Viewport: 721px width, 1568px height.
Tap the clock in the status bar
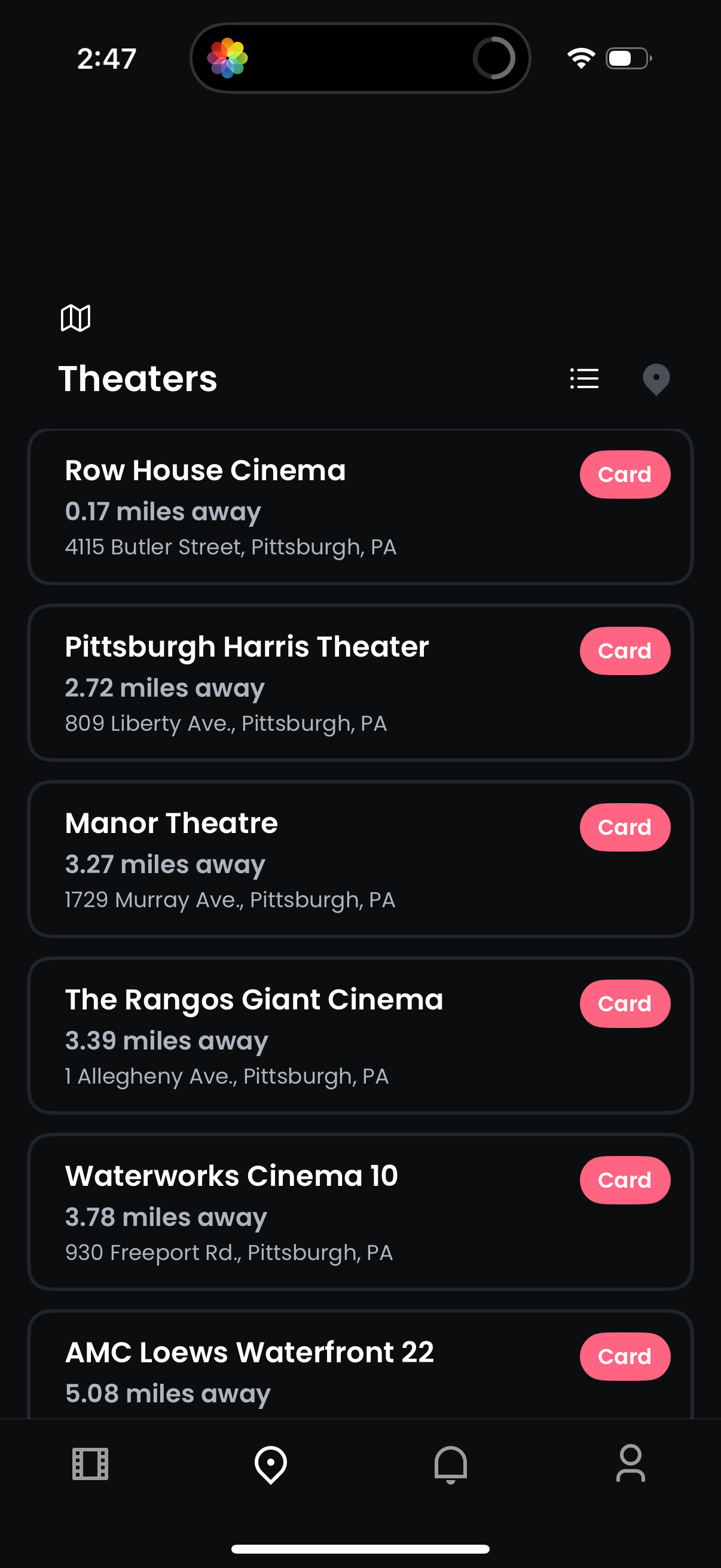tap(107, 58)
